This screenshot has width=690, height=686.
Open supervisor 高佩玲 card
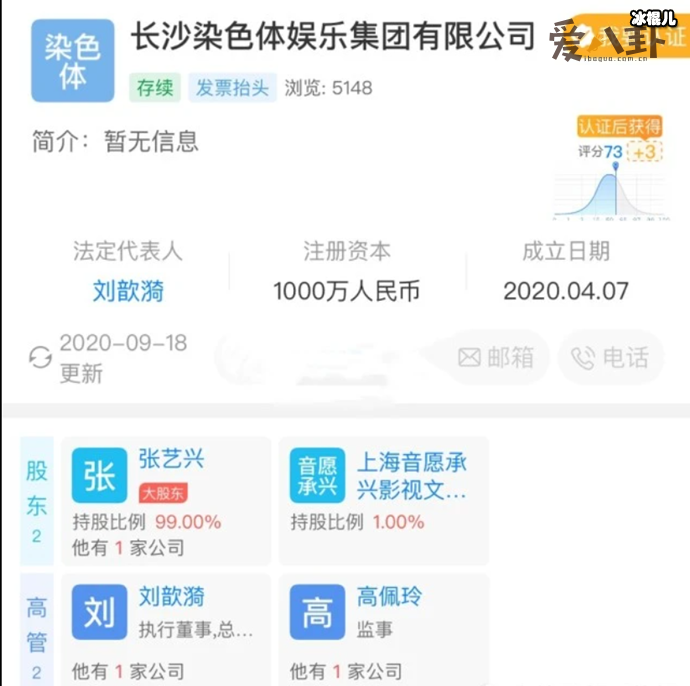(383, 627)
